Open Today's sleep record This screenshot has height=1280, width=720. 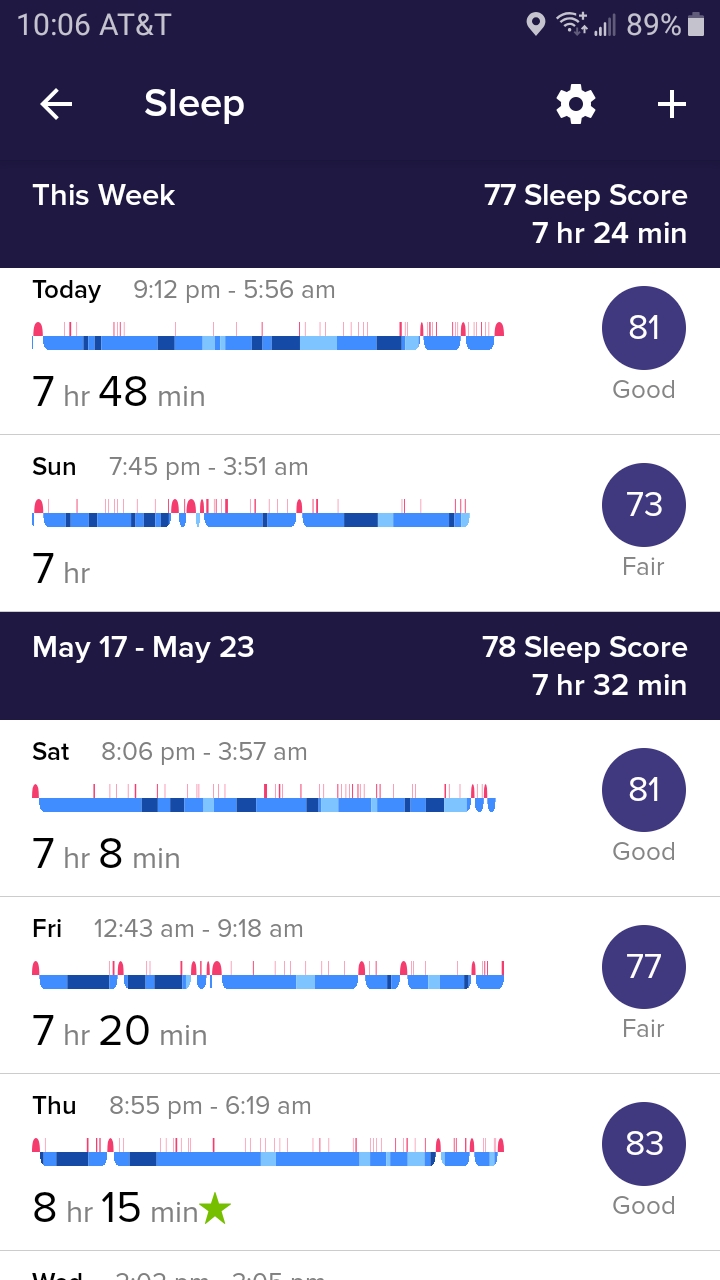pos(360,351)
